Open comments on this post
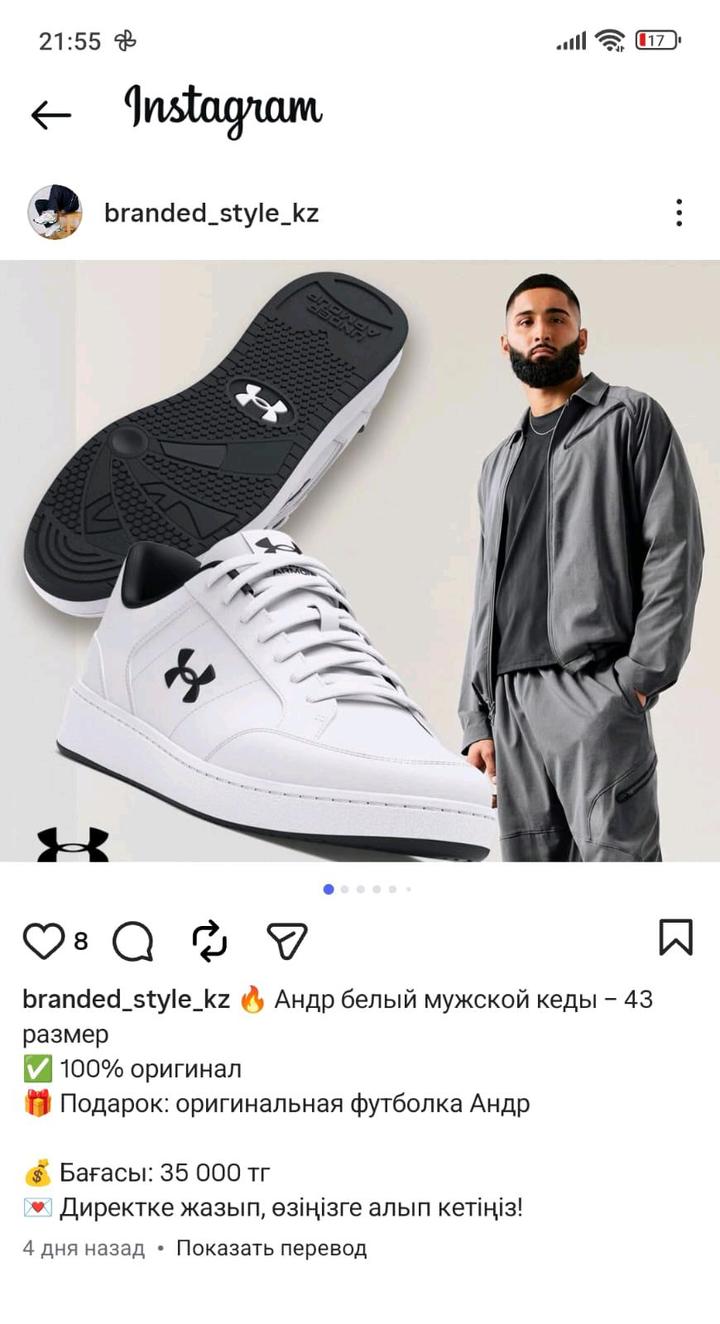 click(132, 941)
